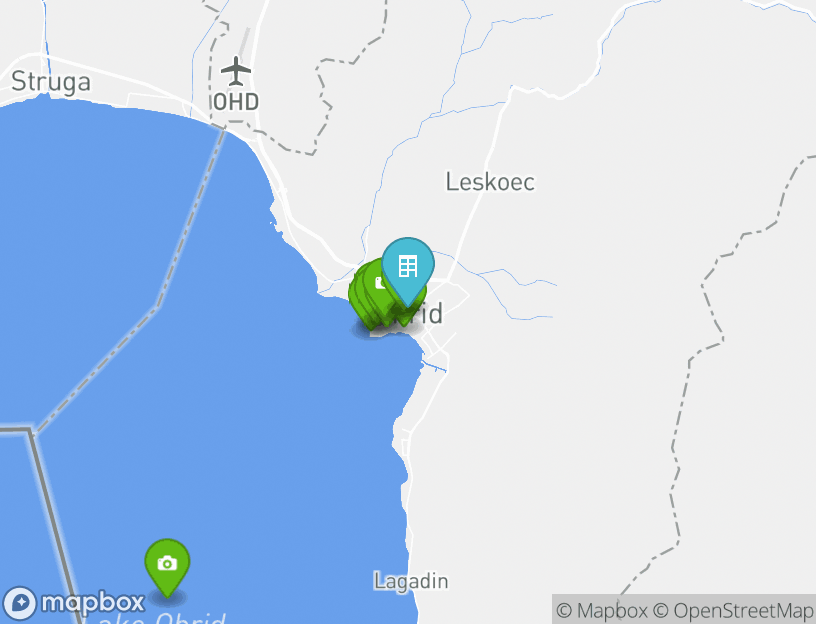The height and width of the screenshot is (624, 816).
Task: Select the blue building pin at Ohrid
Action: pos(408,267)
